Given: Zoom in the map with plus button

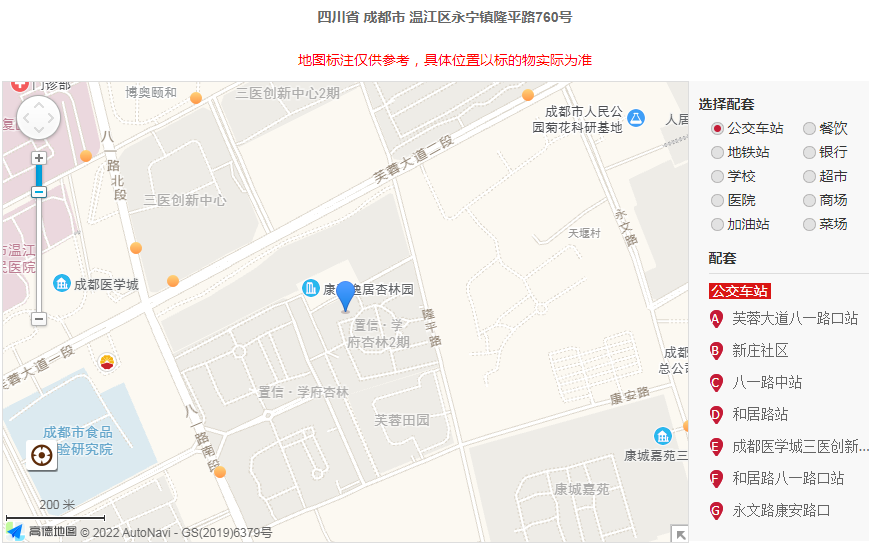Looking at the screenshot, I should [39, 158].
